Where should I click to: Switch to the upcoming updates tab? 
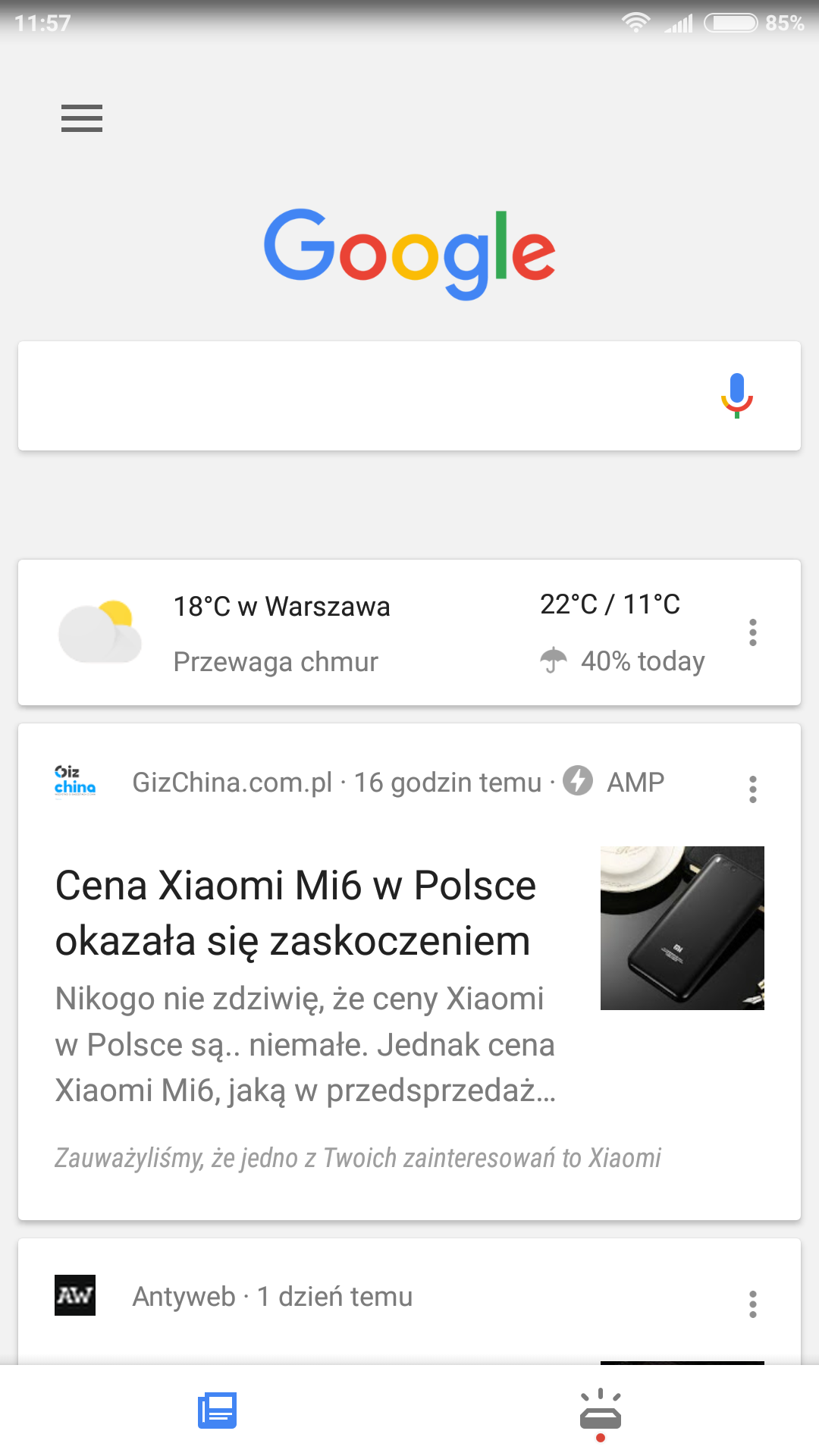coord(601,1412)
